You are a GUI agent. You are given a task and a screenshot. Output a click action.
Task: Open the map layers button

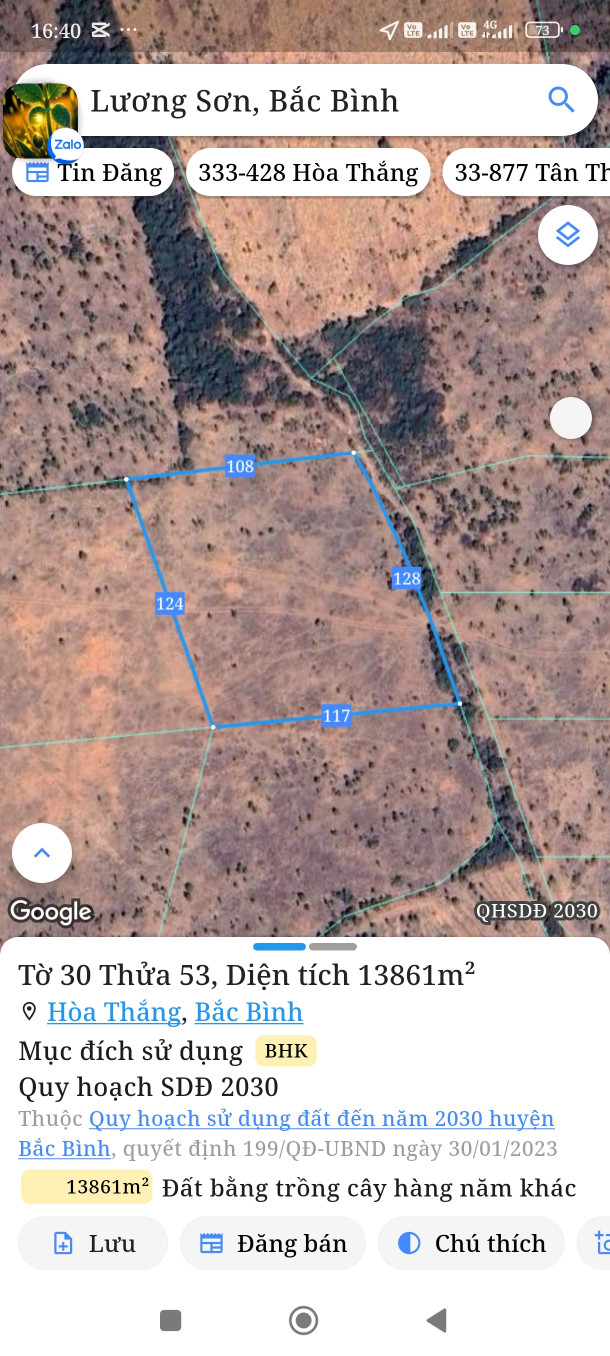[x=568, y=235]
